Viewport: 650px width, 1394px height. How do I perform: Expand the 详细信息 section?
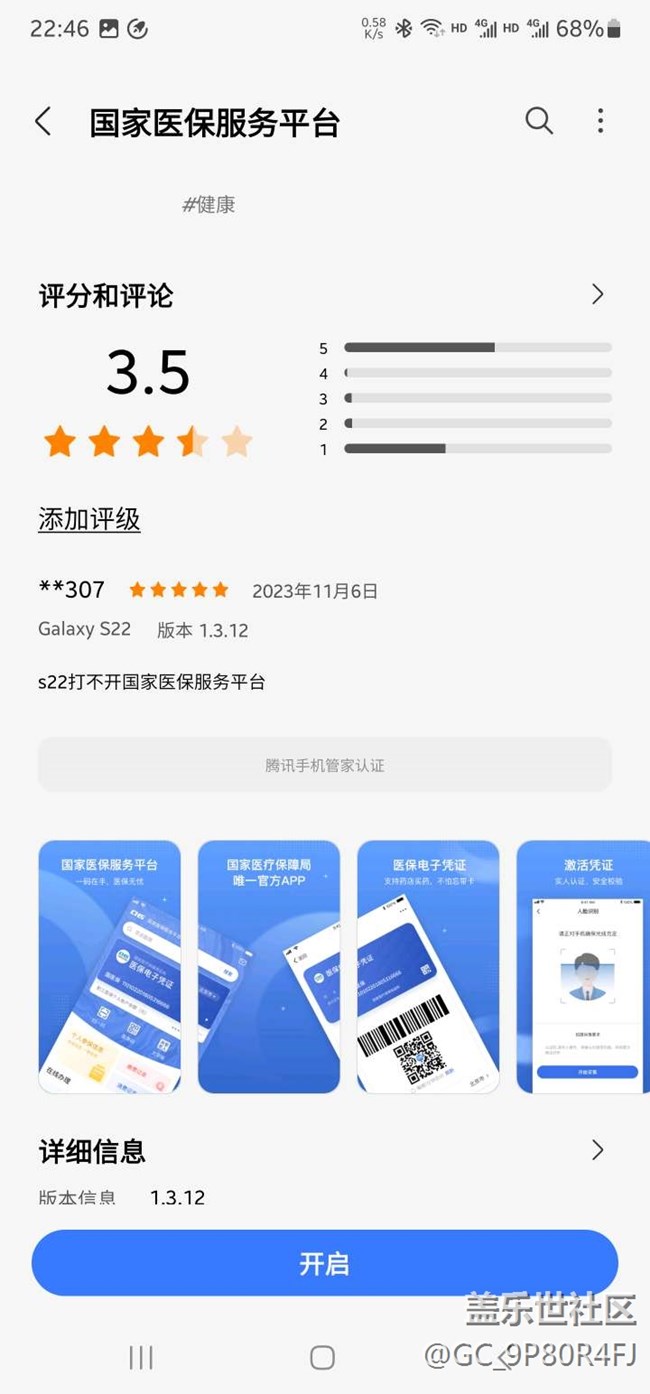[597, 1150]
